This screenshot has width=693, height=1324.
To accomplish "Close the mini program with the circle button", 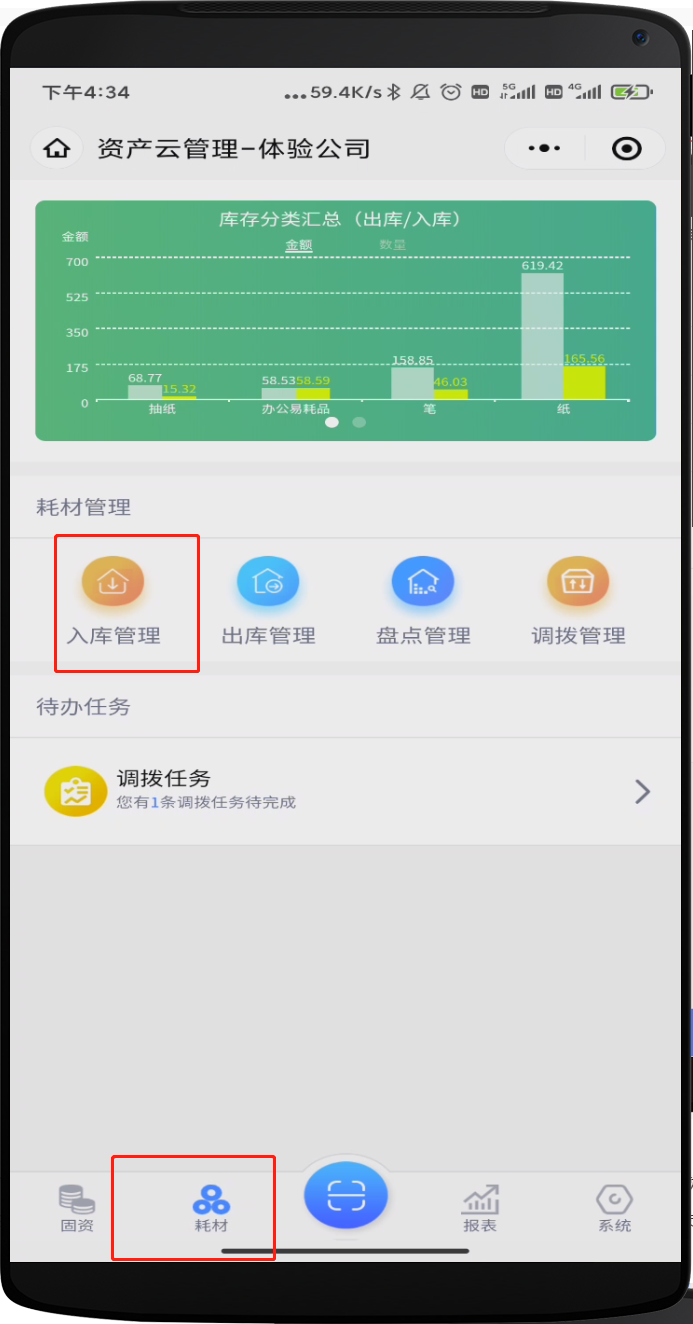I will pos(626,149).
